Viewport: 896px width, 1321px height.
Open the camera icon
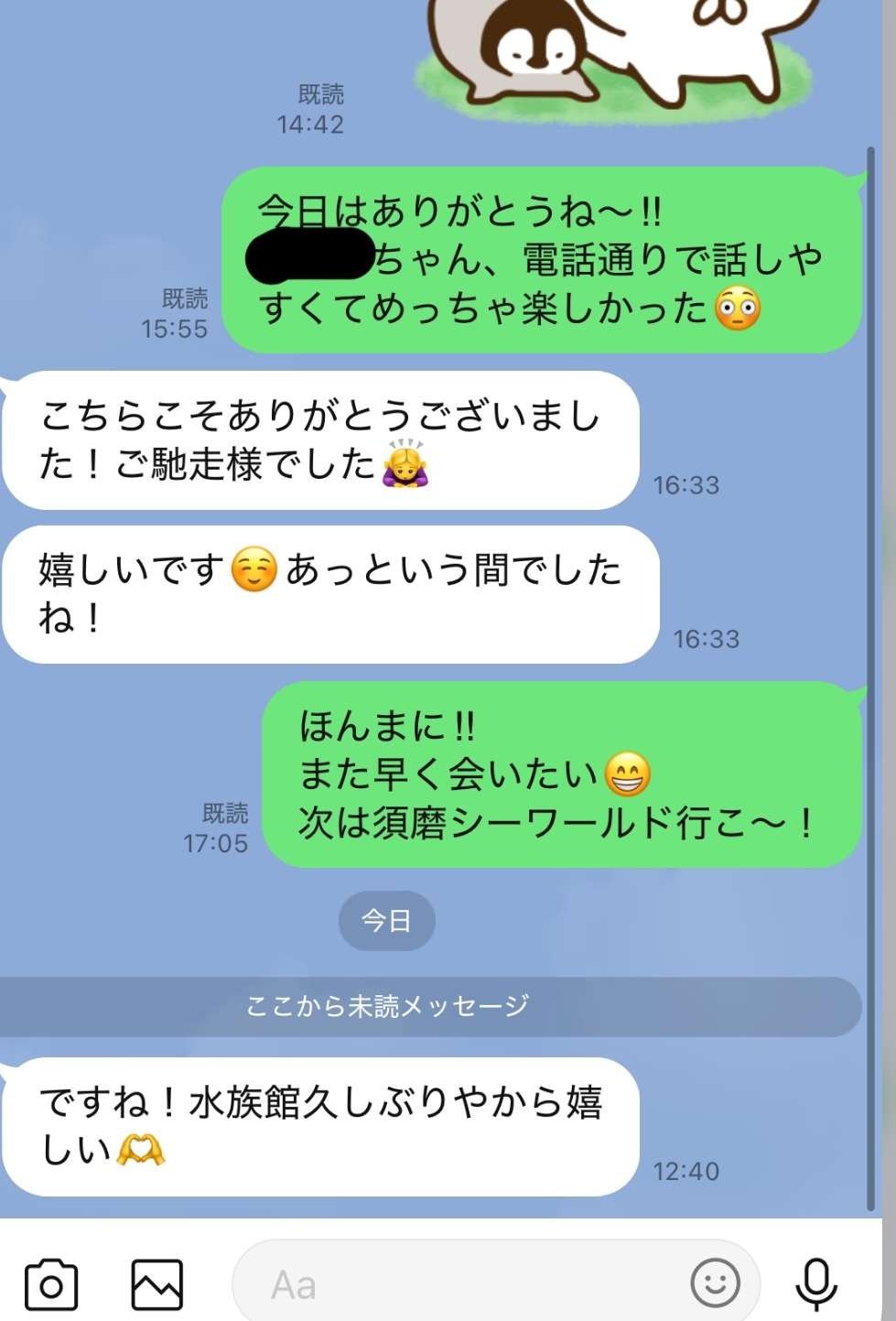point(51,1284)
